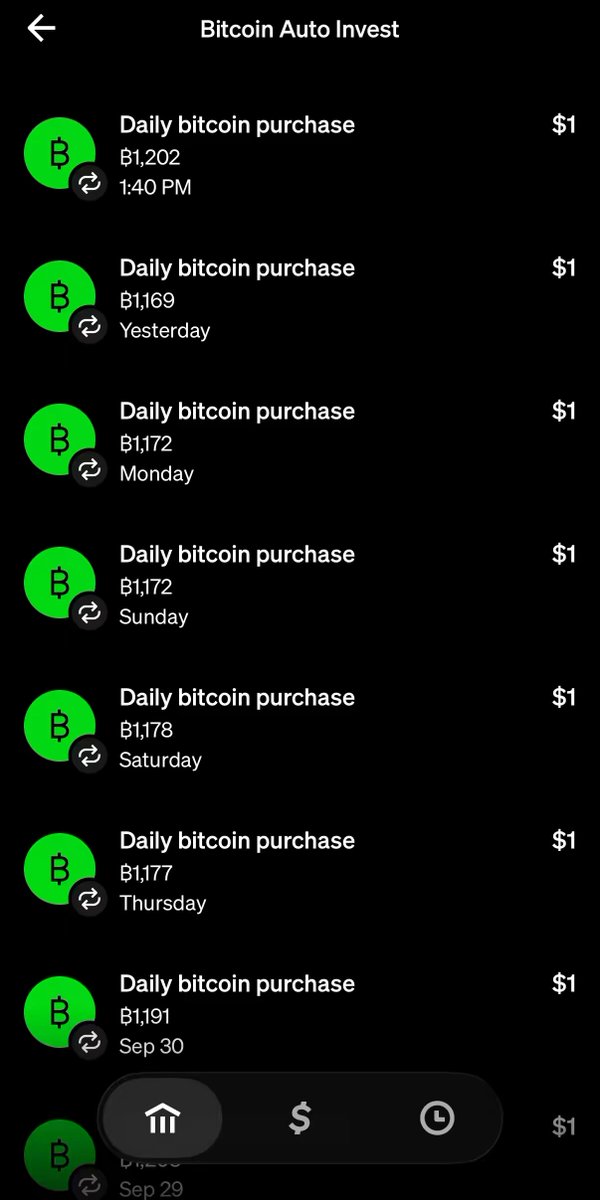The width and height of the screenshot is (600, 1200).
Task: Open Yesterday's daily bitcoin purchase
Action: [x=300, y=299]
